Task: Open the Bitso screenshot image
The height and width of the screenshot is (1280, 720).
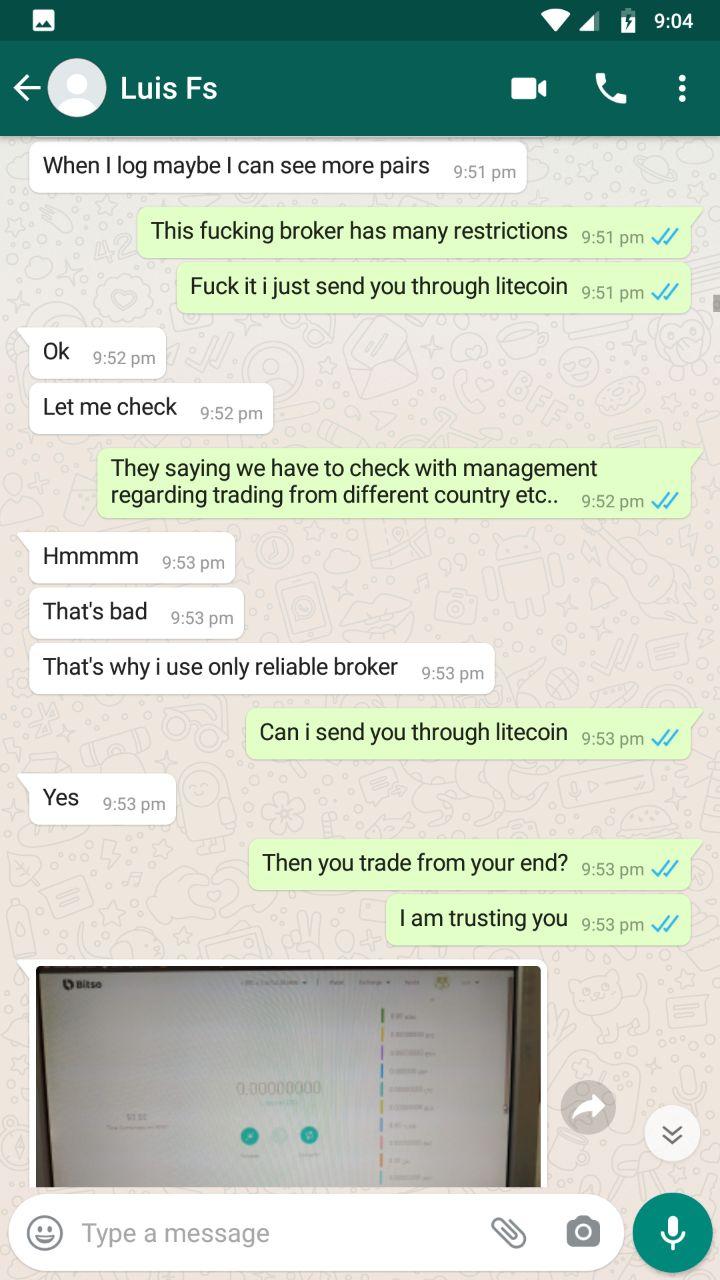Action: 288,1076
